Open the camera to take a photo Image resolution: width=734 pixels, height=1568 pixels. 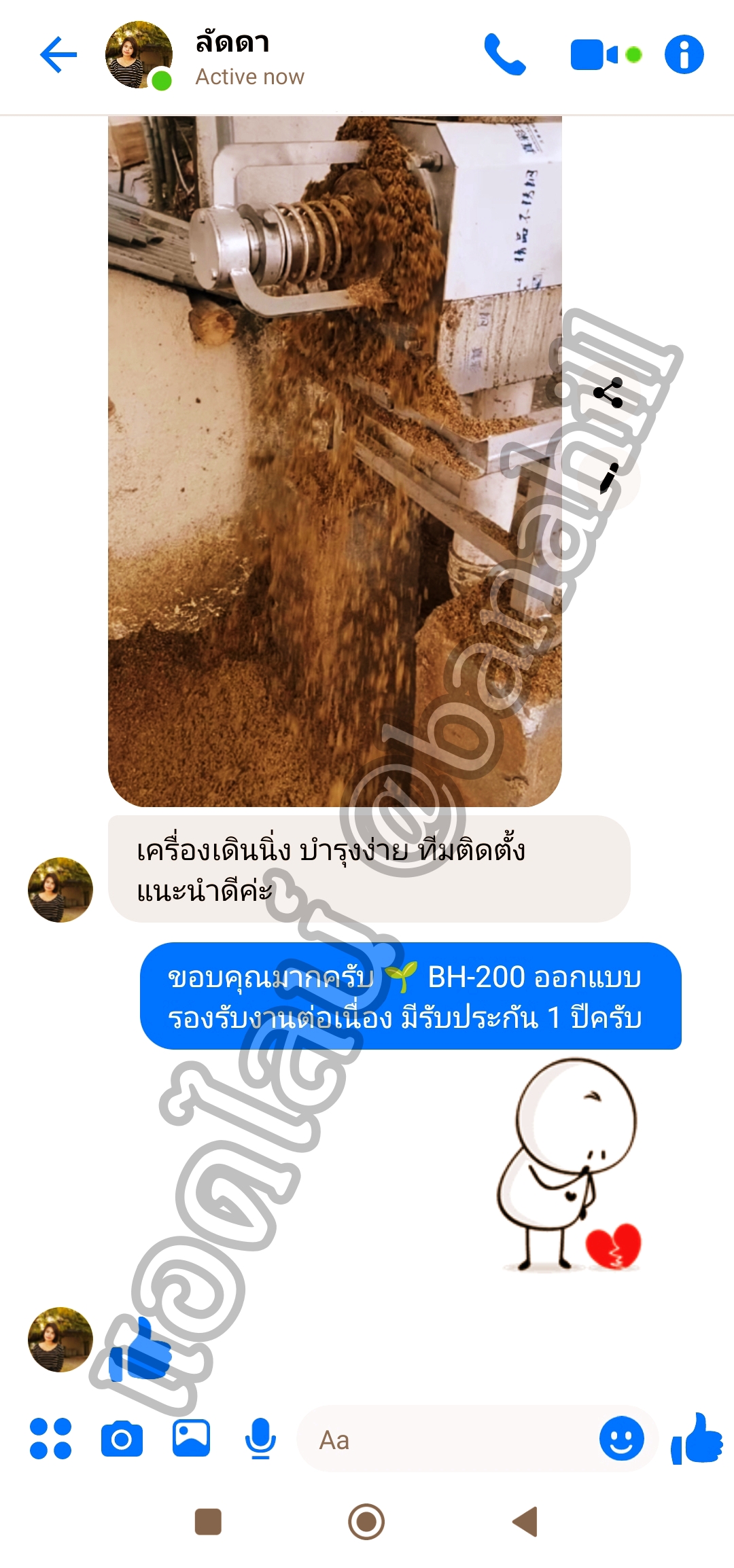pos(122,1439)
